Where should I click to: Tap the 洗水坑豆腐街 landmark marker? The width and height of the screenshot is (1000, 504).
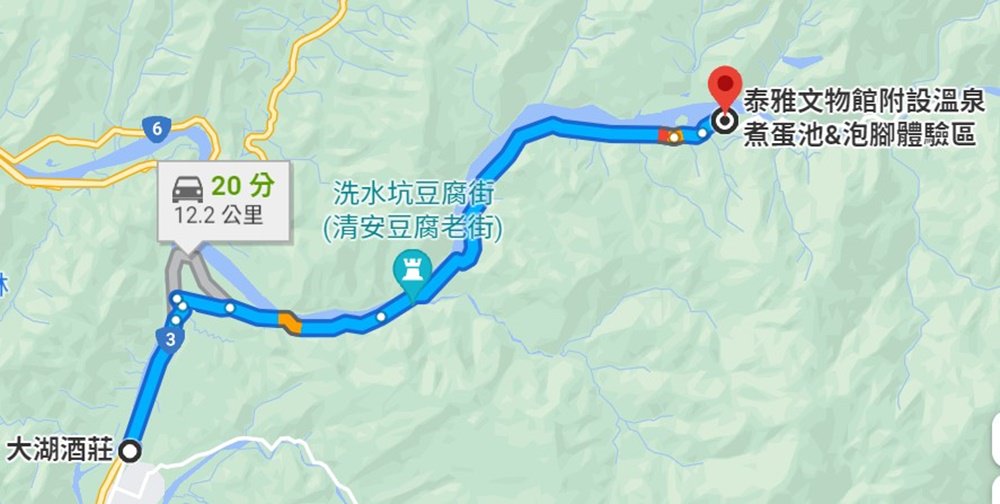click(410, 267)
